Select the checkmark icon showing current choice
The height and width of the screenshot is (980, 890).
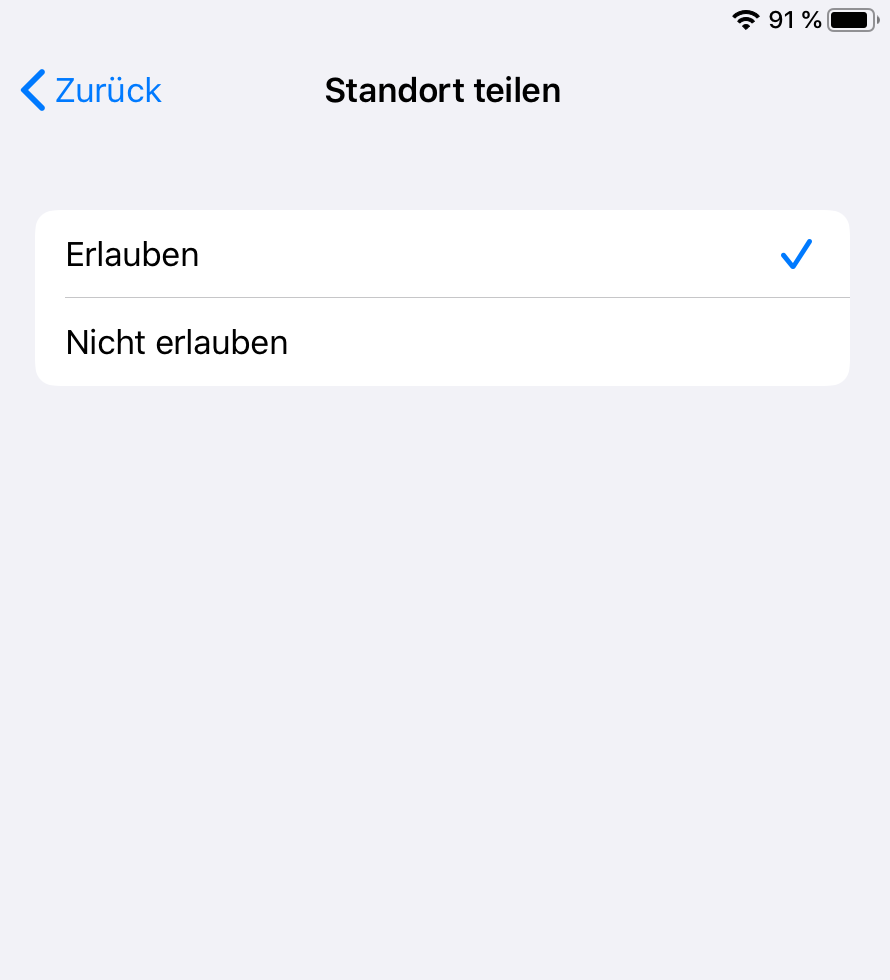point(796,254)
